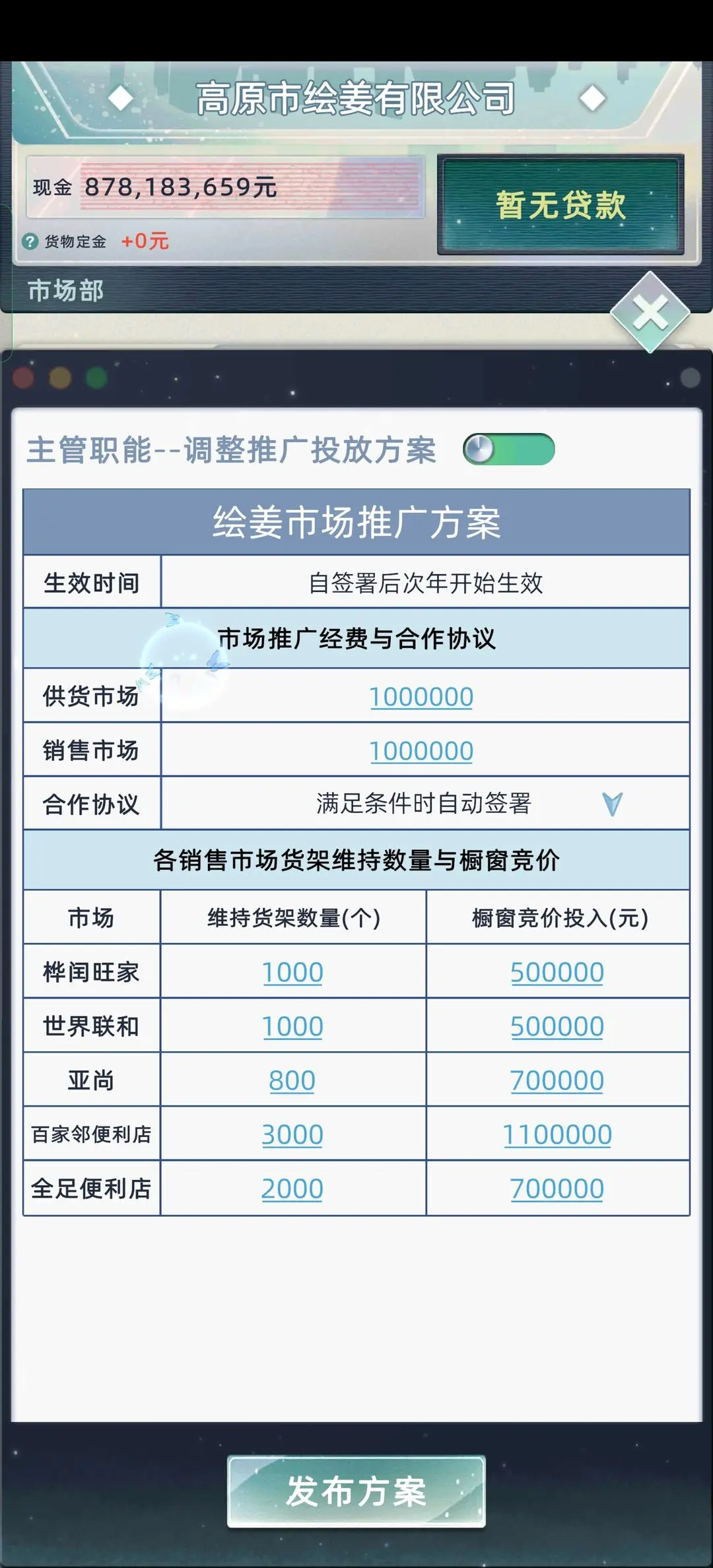Change 亚尚 window bid 700000
The image size is (713, 1568).
point(557,1080)
